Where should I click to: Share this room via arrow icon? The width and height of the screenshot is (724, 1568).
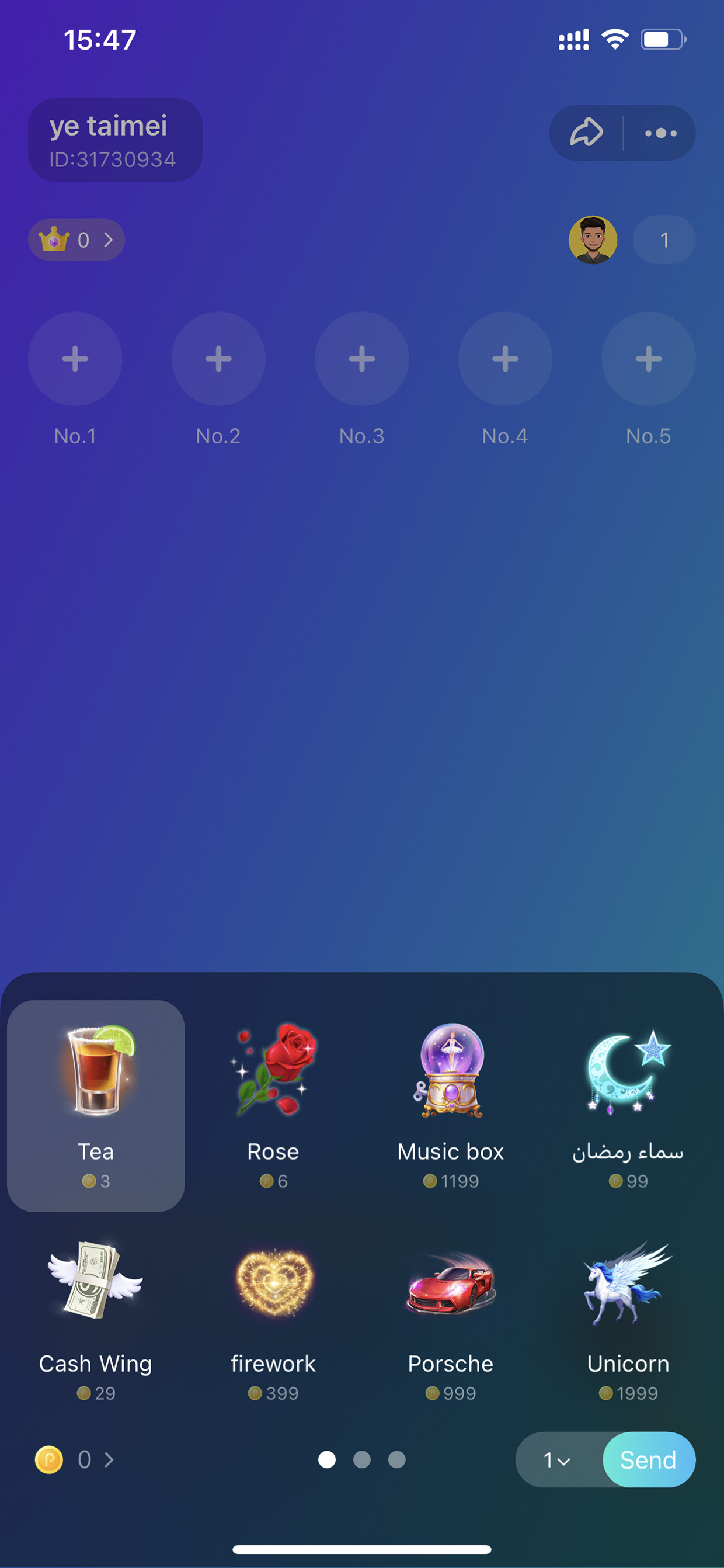[586, 133]
